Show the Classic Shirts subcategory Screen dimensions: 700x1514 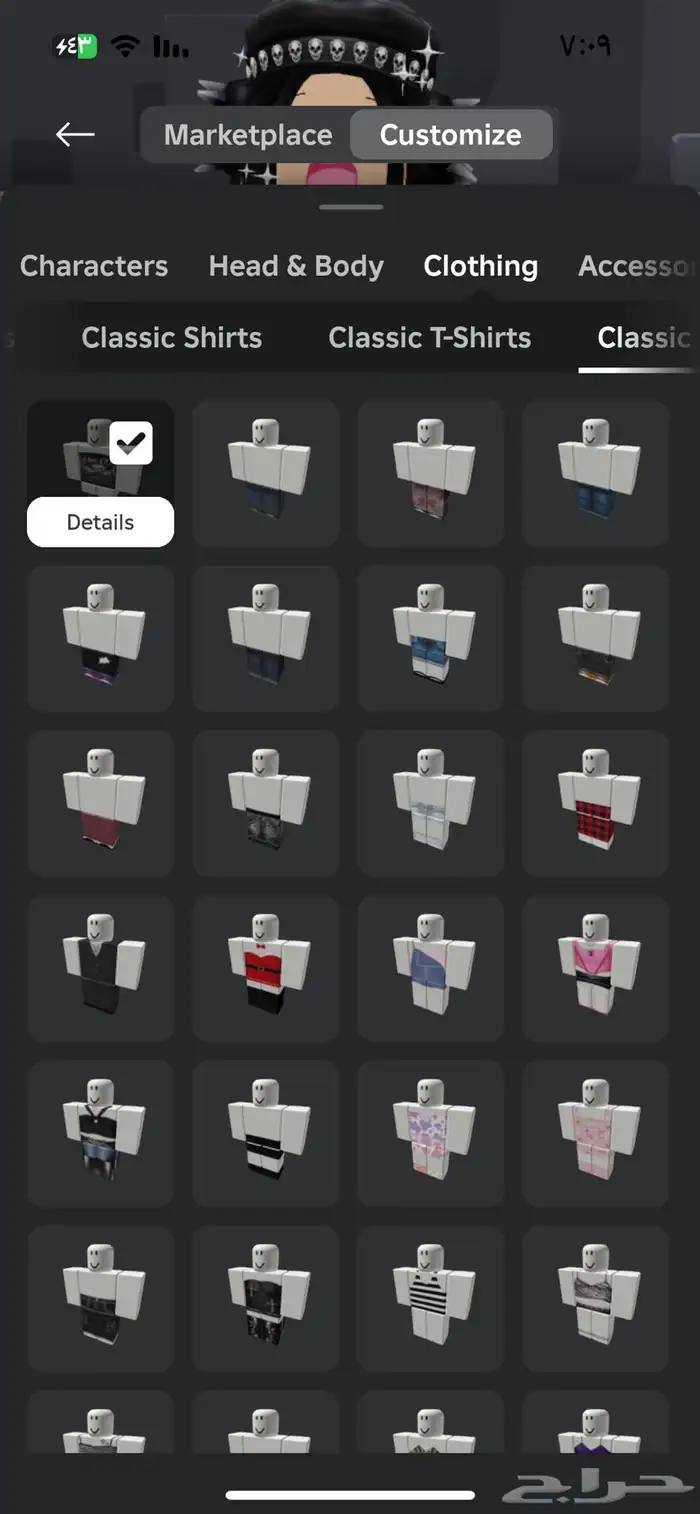click(172, 338)
